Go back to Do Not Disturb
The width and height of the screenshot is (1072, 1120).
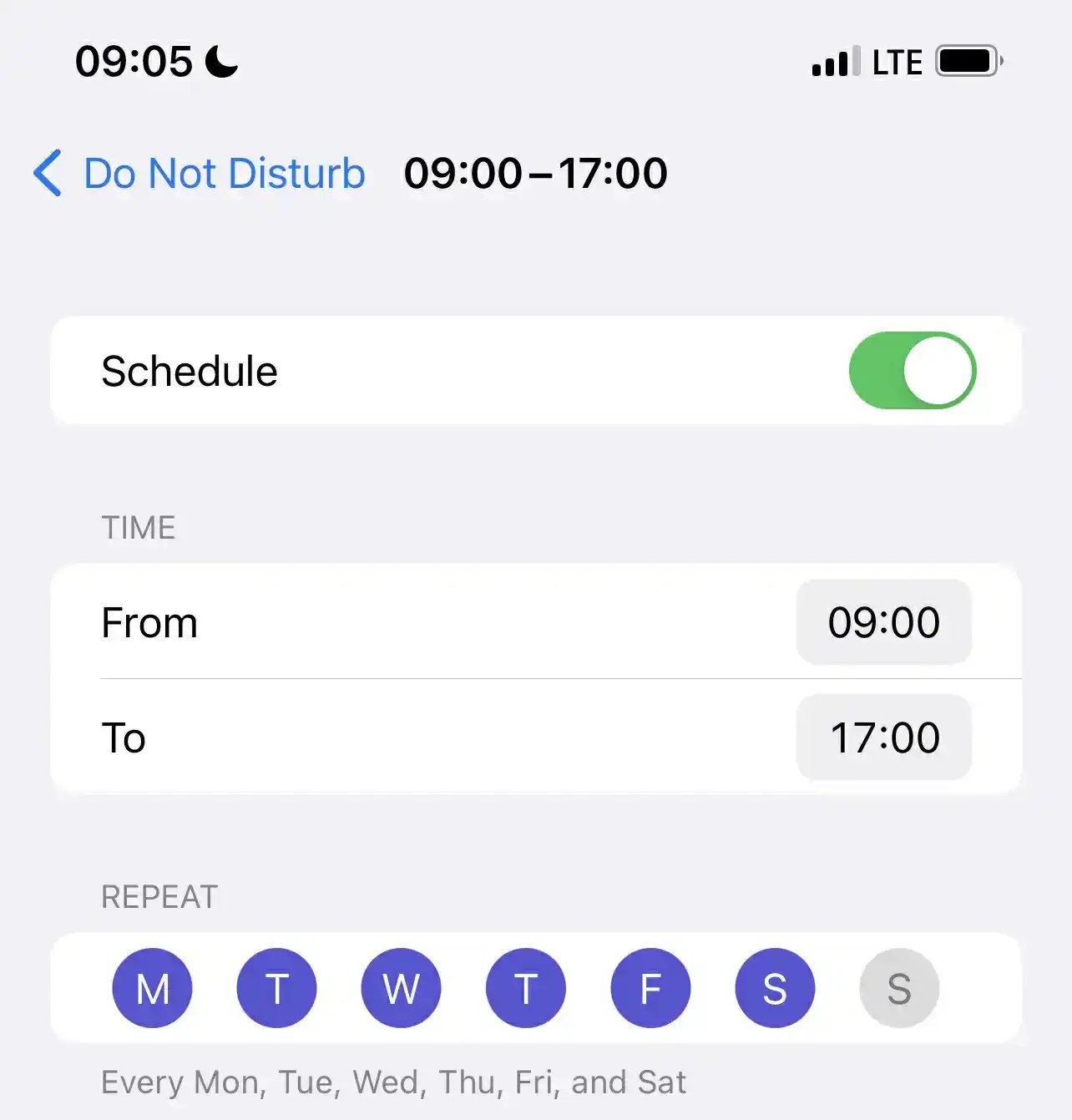tap(223, 174)
